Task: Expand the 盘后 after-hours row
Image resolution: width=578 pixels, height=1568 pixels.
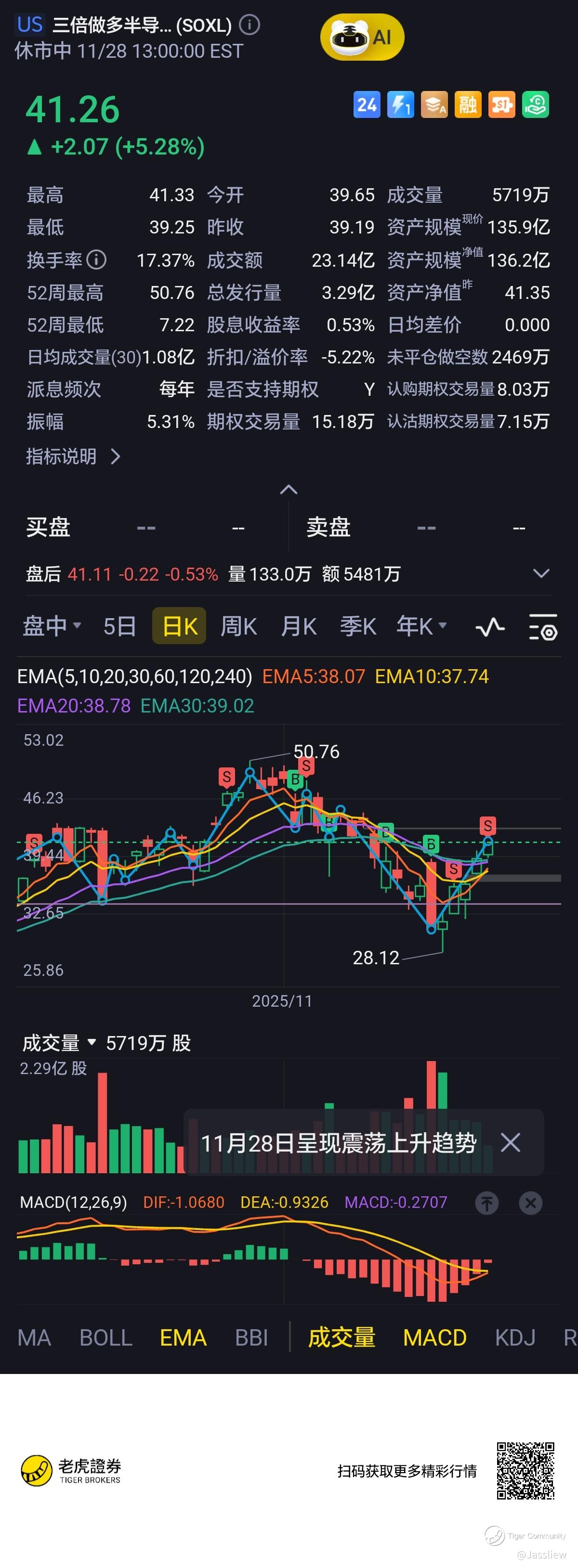Action: (541, 573)
